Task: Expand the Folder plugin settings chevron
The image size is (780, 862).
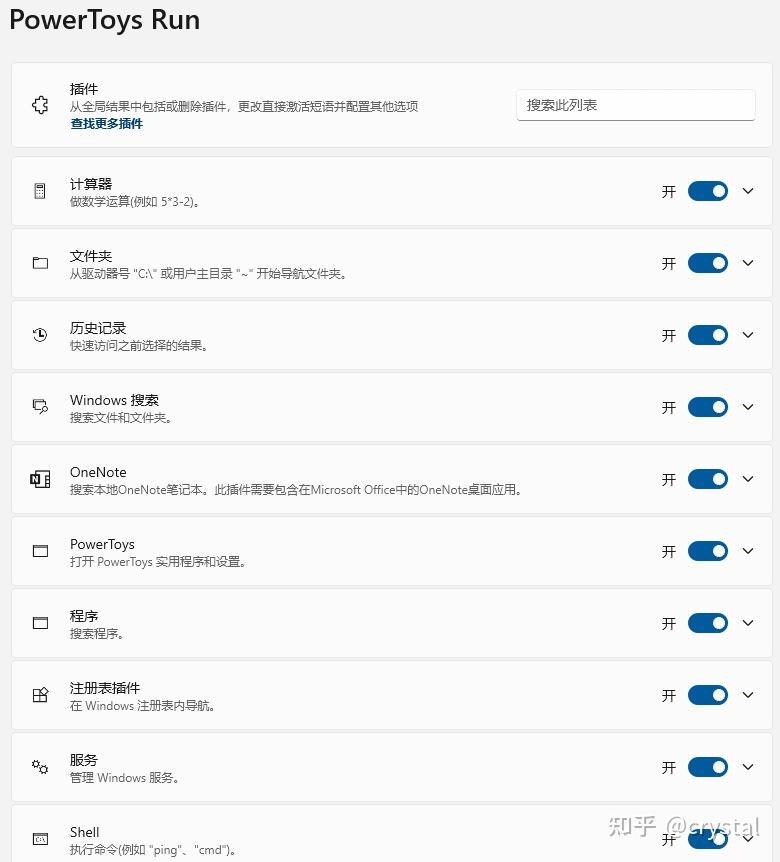Action: [x=748, y=262]
